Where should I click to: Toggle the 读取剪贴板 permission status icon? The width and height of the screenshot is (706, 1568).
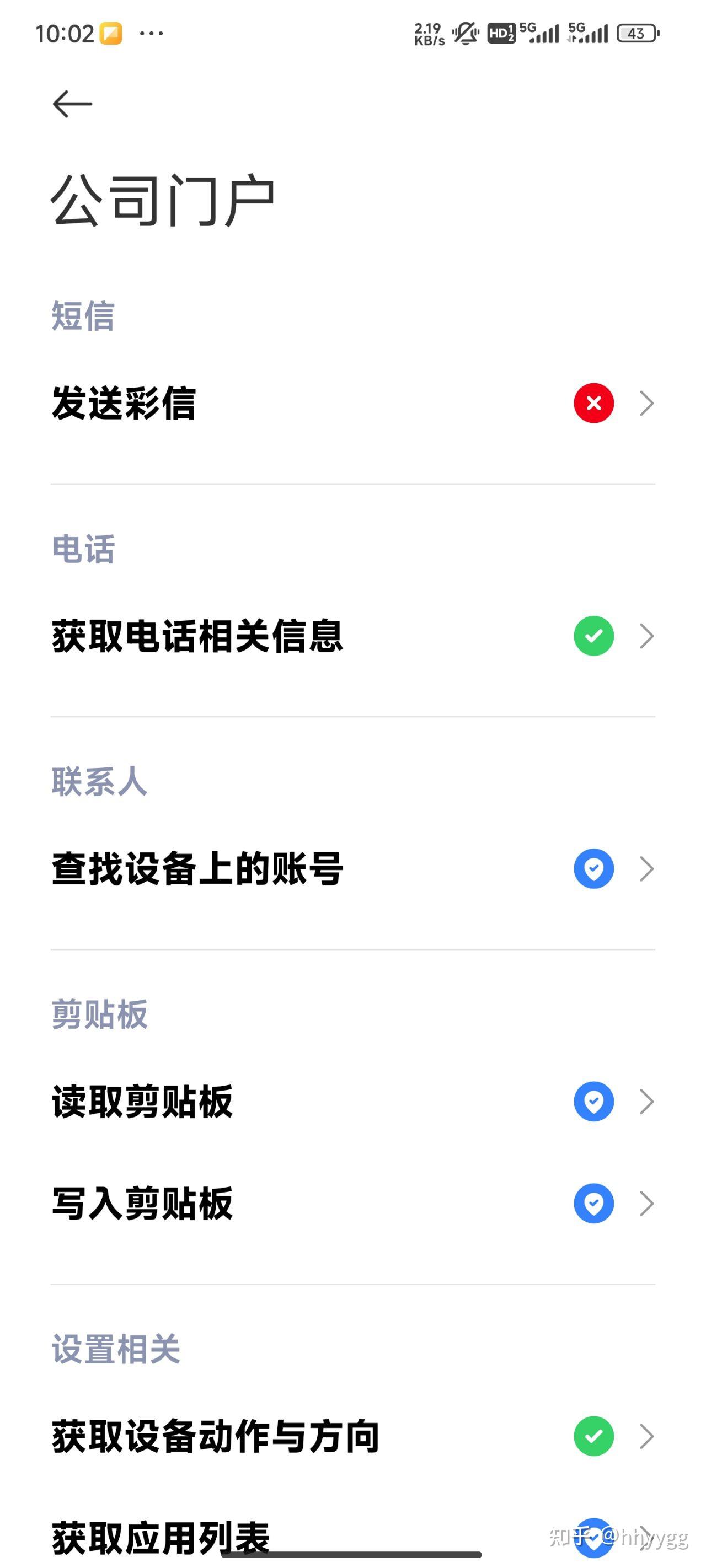point(593,1099)
